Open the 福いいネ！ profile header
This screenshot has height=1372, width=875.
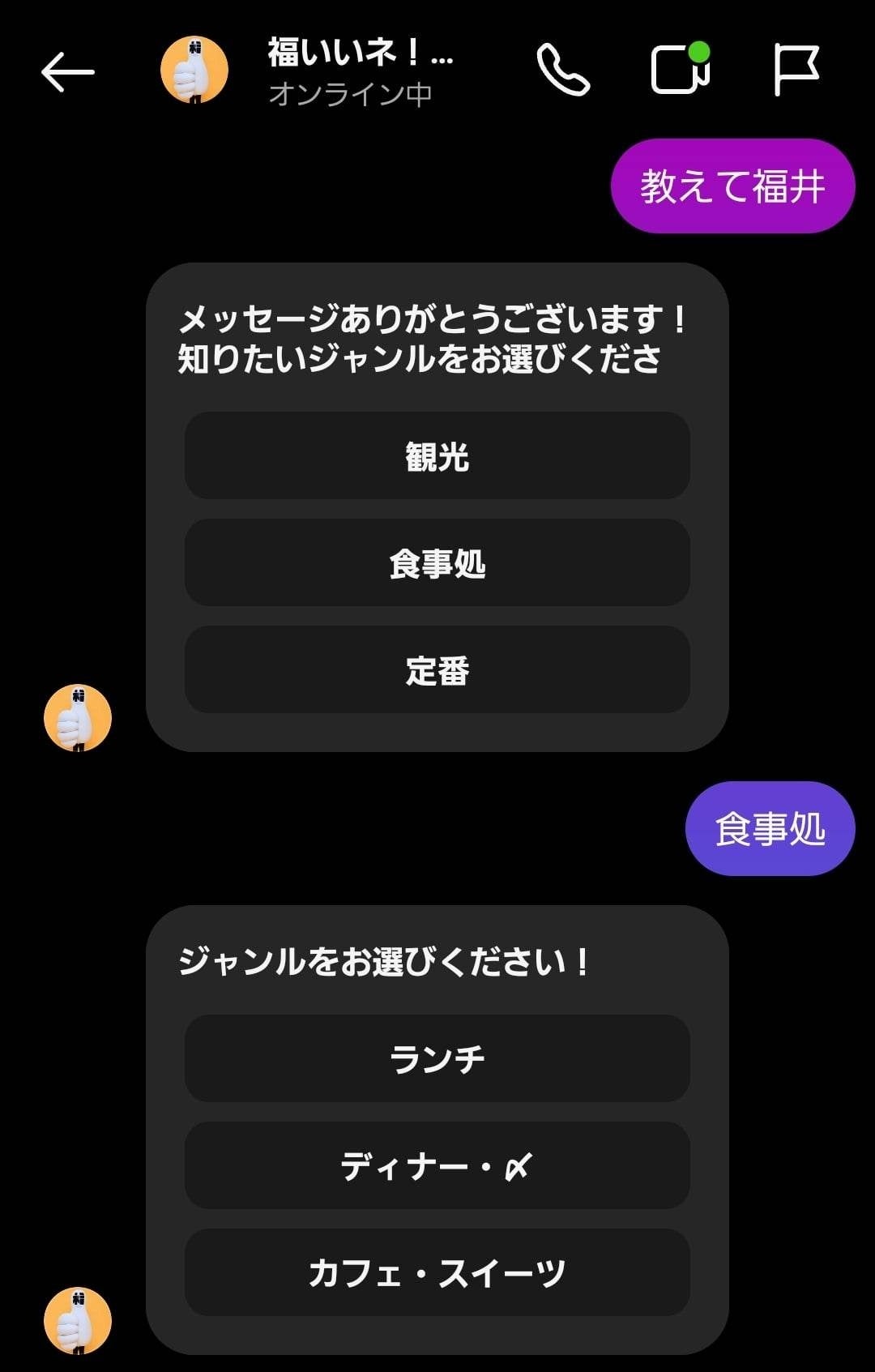[360, 72]
